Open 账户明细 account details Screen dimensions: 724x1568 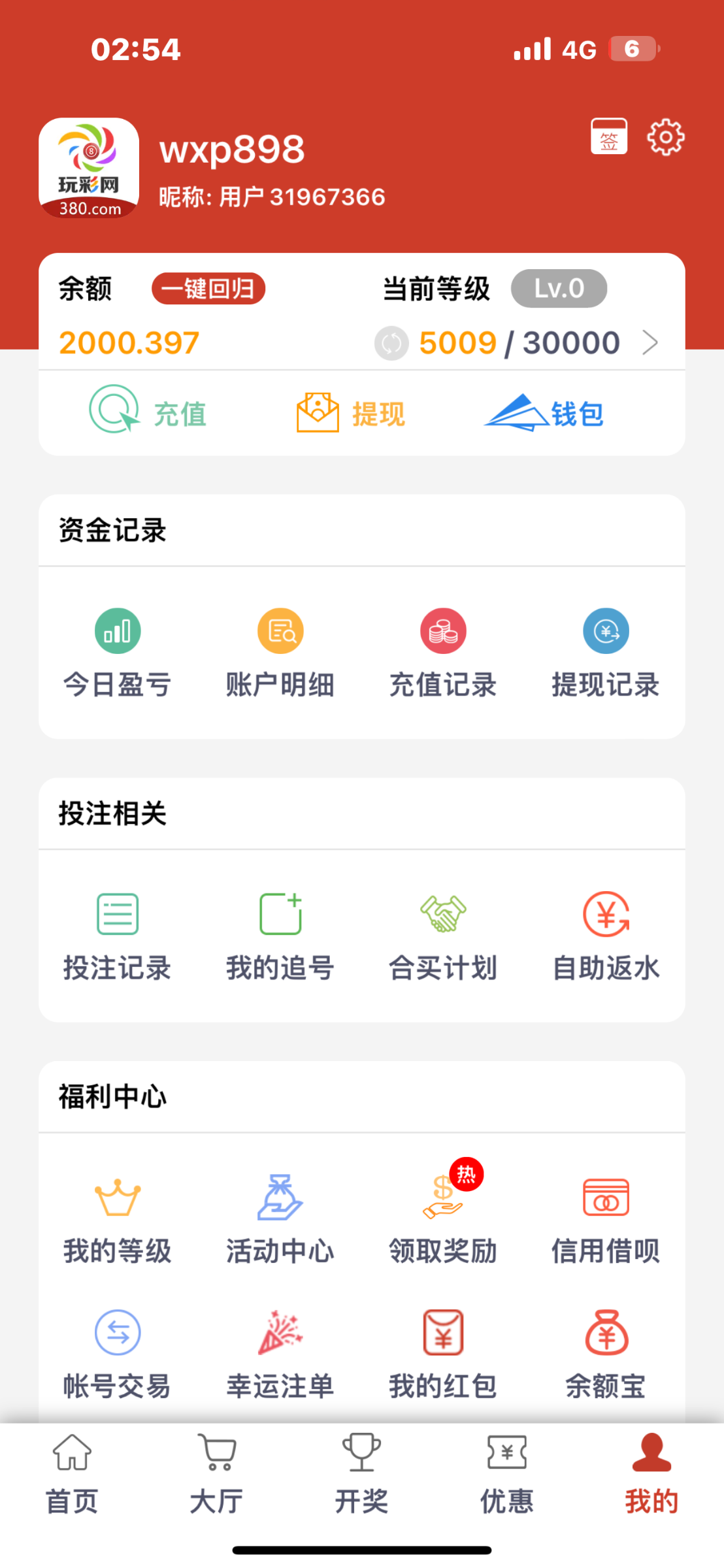pos(280,653)
